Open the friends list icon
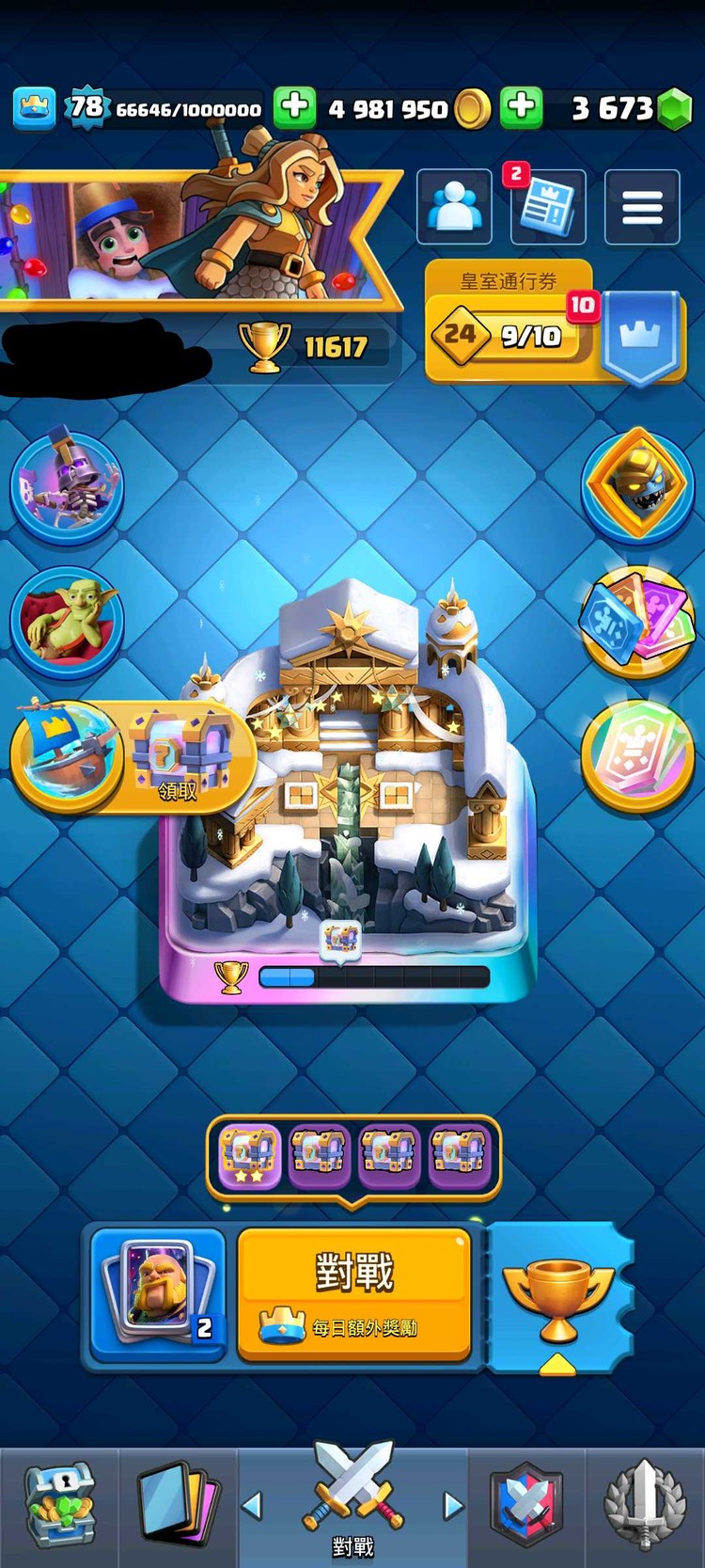 pyautogui.click(x=454, y=207)
